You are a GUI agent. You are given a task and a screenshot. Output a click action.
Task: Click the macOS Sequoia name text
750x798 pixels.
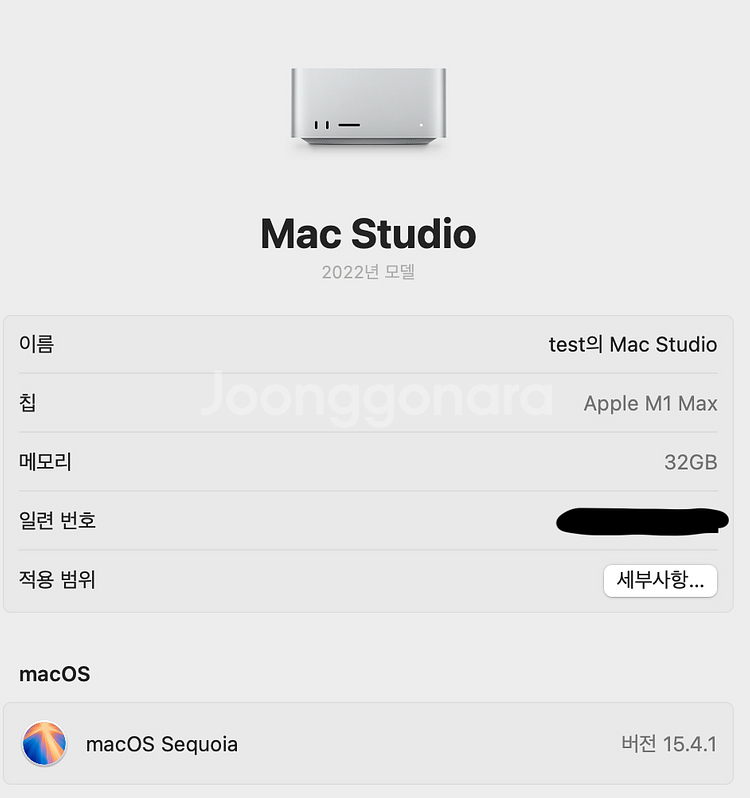(x=162, y=744)
